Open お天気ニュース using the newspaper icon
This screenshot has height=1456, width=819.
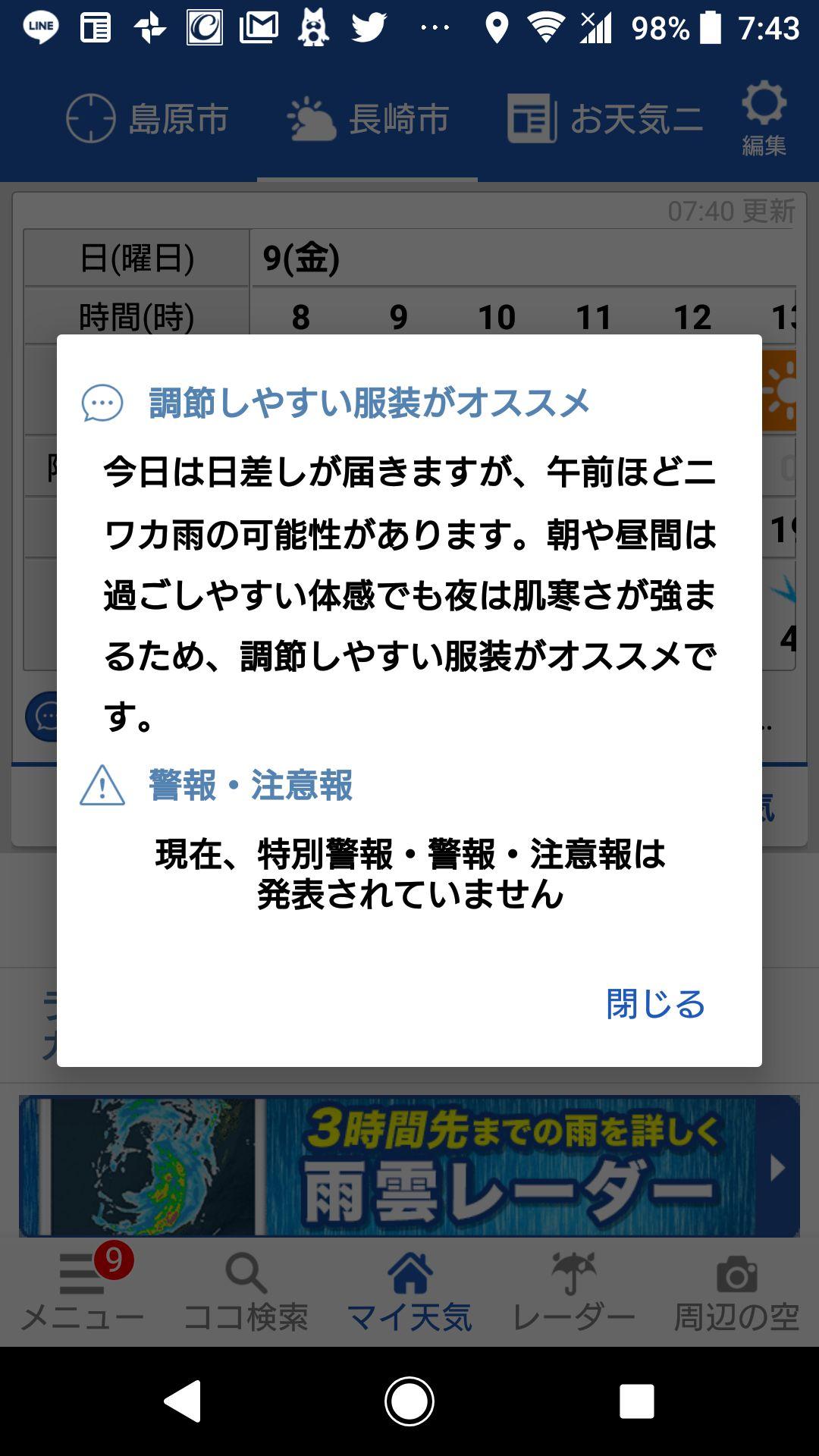coord(535,118)
